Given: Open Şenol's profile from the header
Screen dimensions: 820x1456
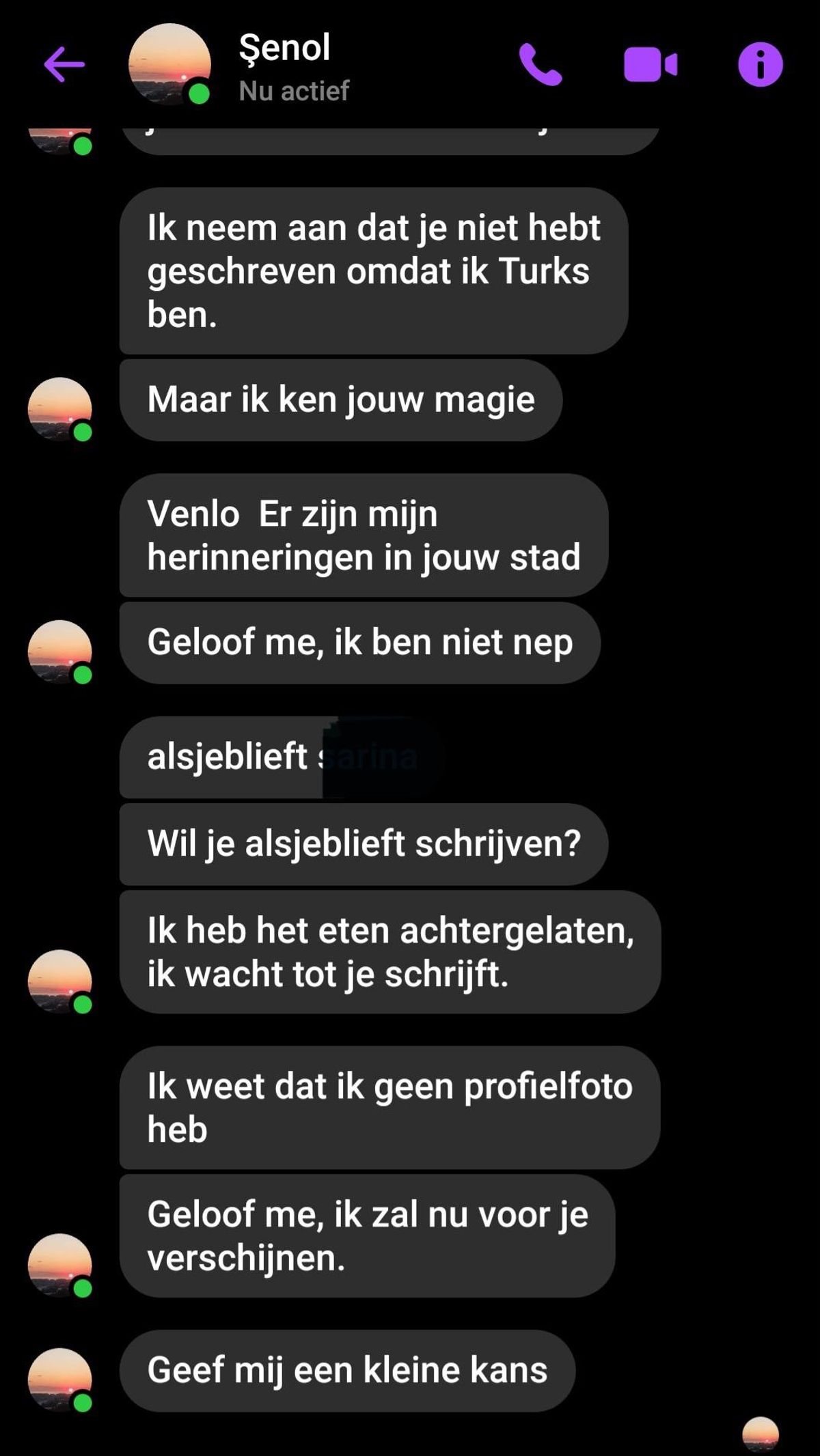Looking at the screenshot, I should tap(284, 66).
